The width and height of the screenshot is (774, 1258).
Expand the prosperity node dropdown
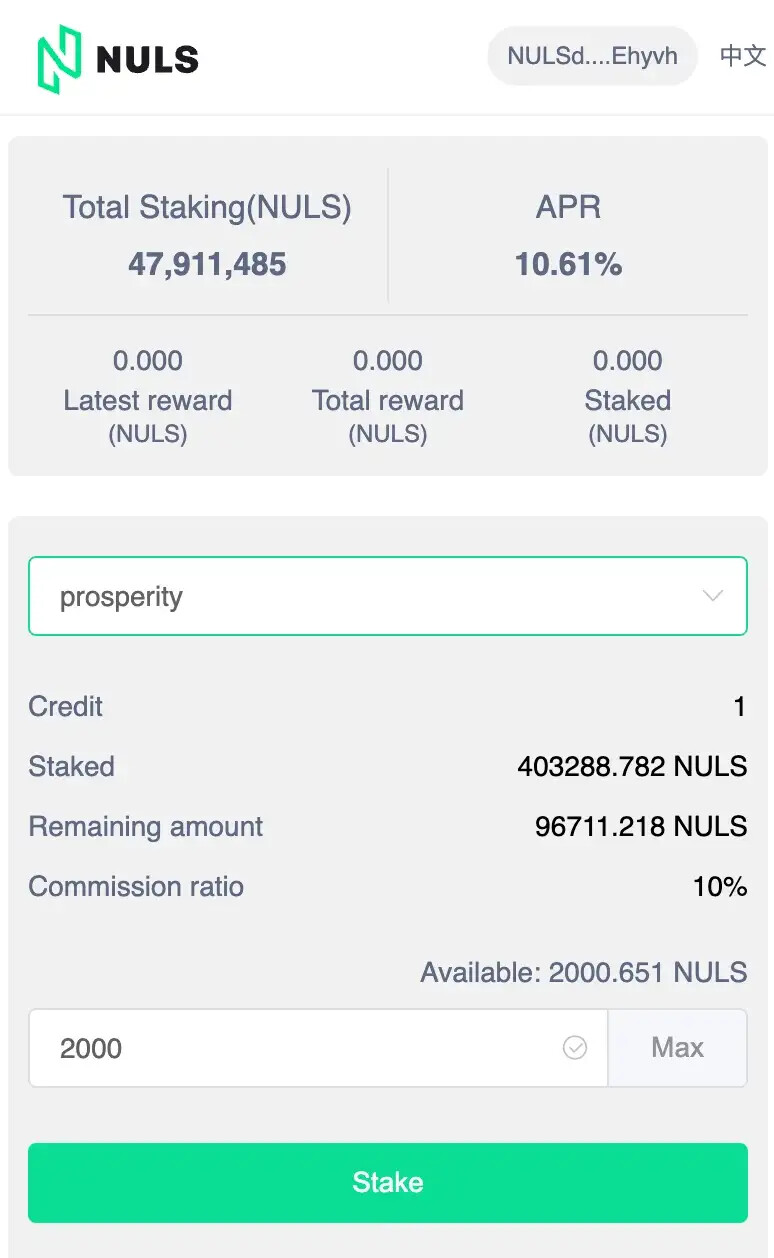click(x=388, y=596)
